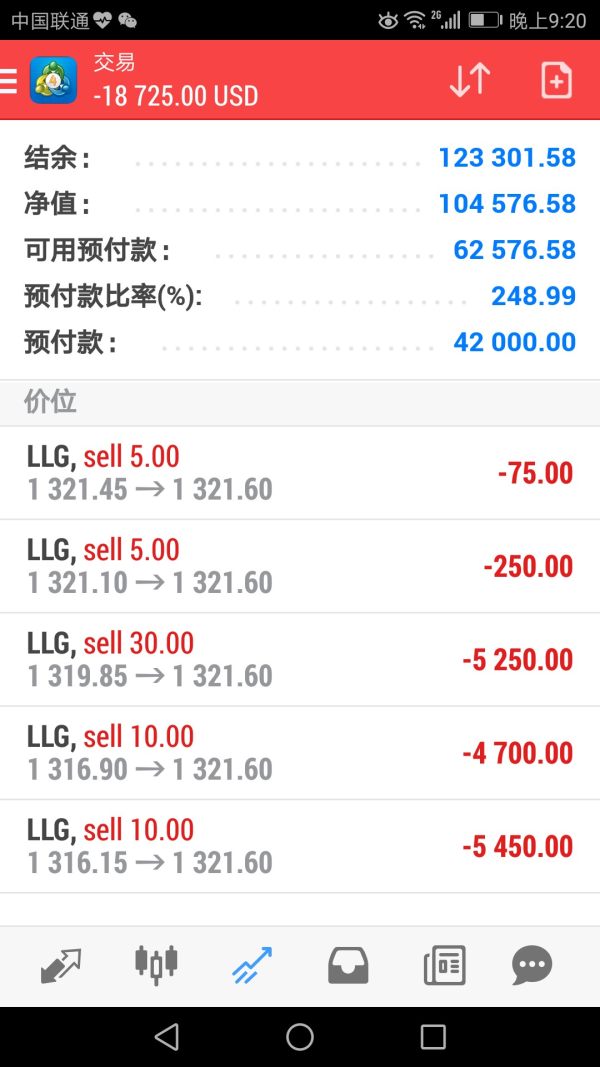This screenshot has height=1067, width=600.
Task: Switch to the candlestick Chart tab
Action: click(156, 965)
